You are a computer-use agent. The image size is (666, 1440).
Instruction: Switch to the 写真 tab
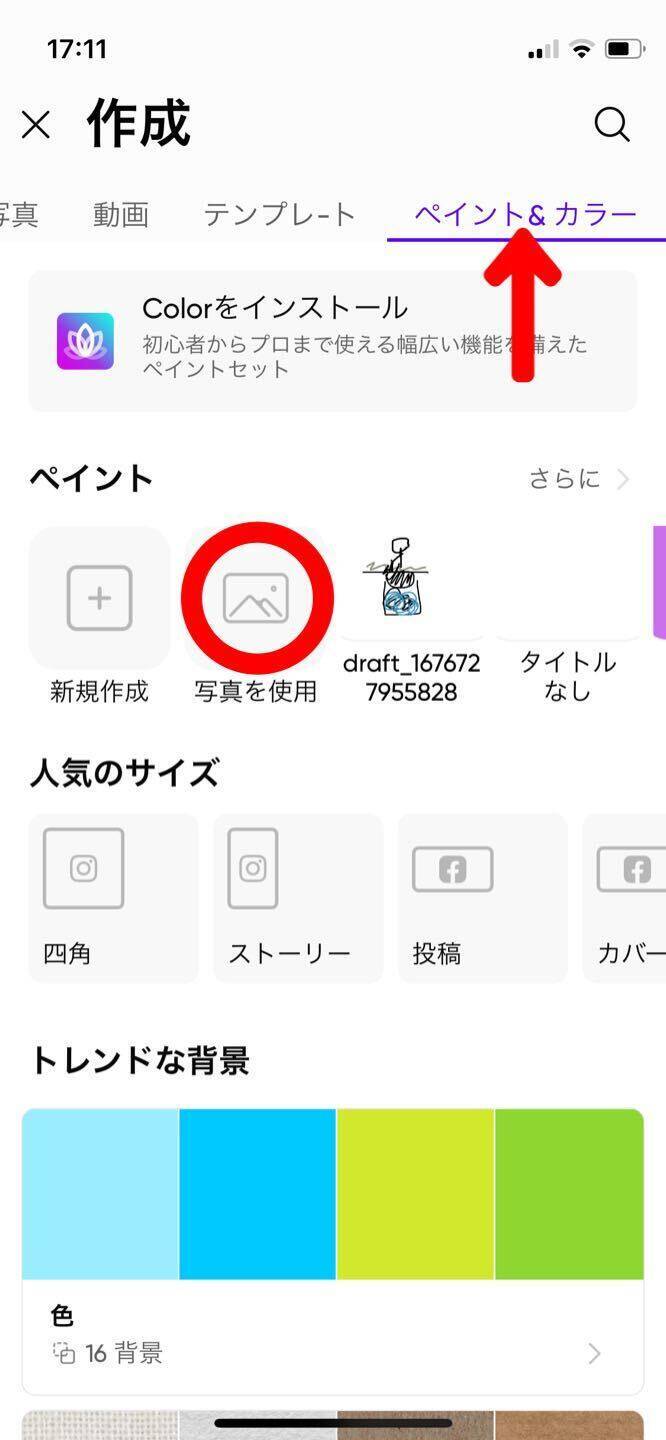[18, 214]
